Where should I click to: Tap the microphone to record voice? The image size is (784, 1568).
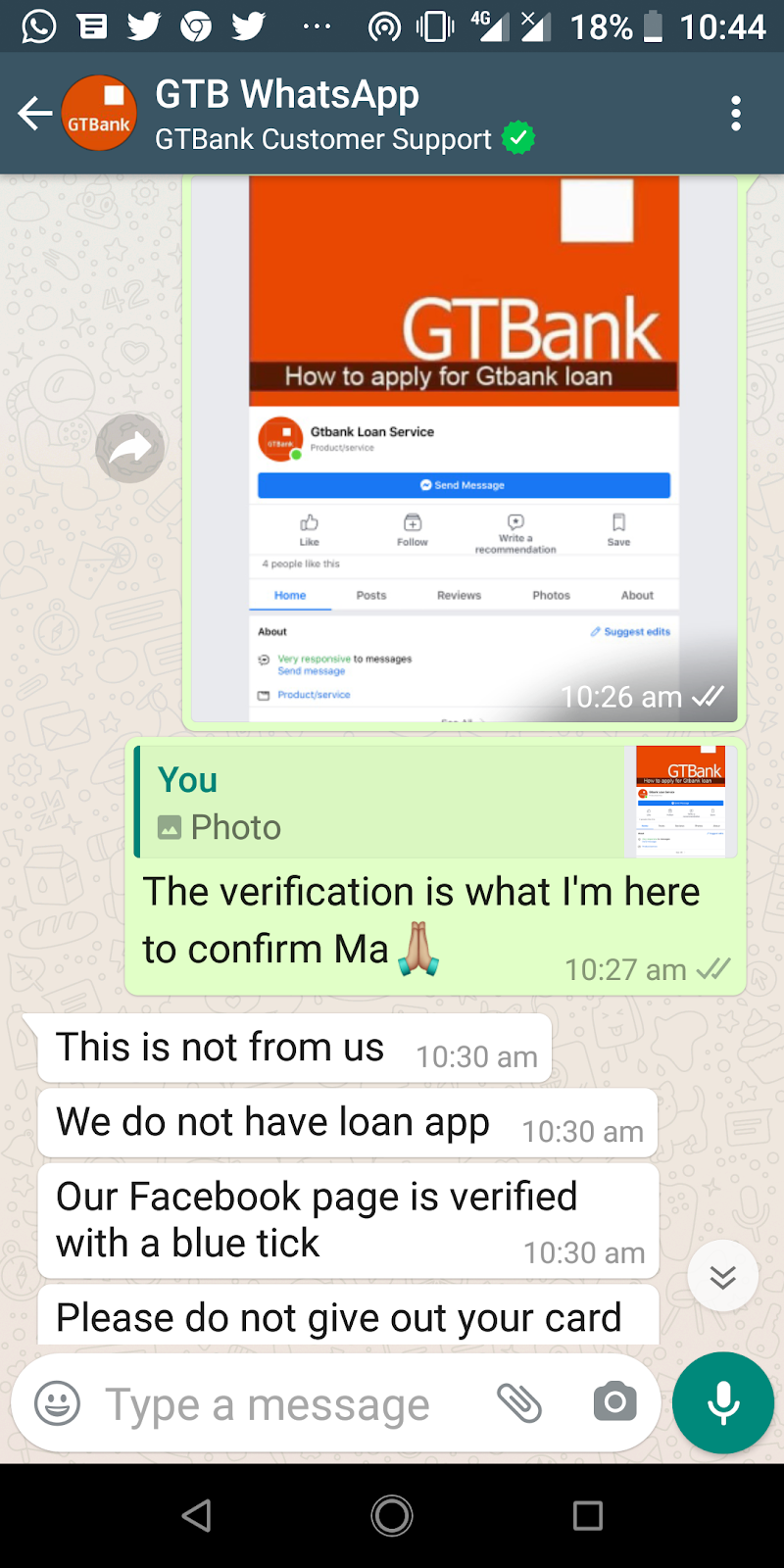[723, 1403]
